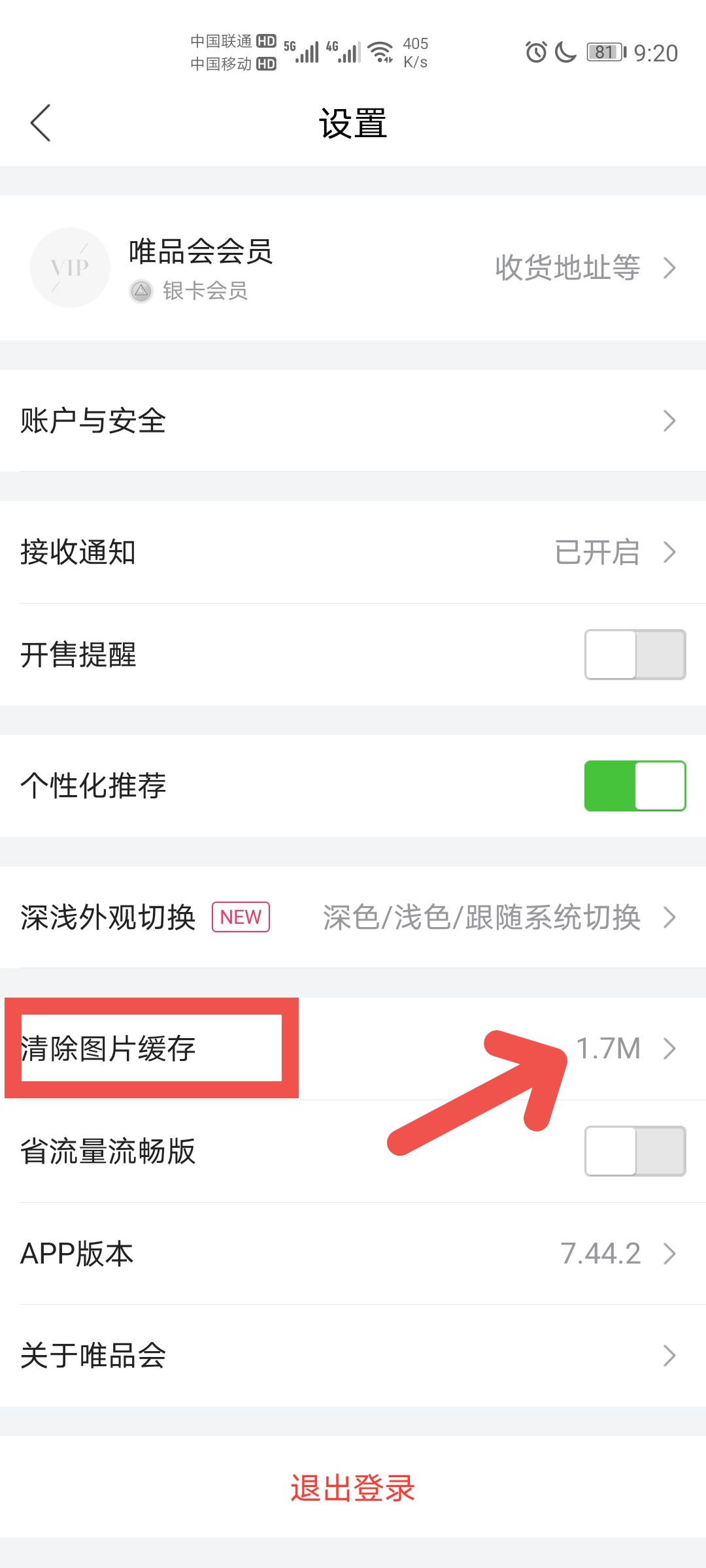
Task: Turn on 省流量流畅版 mode
Action: point(634,1151)
